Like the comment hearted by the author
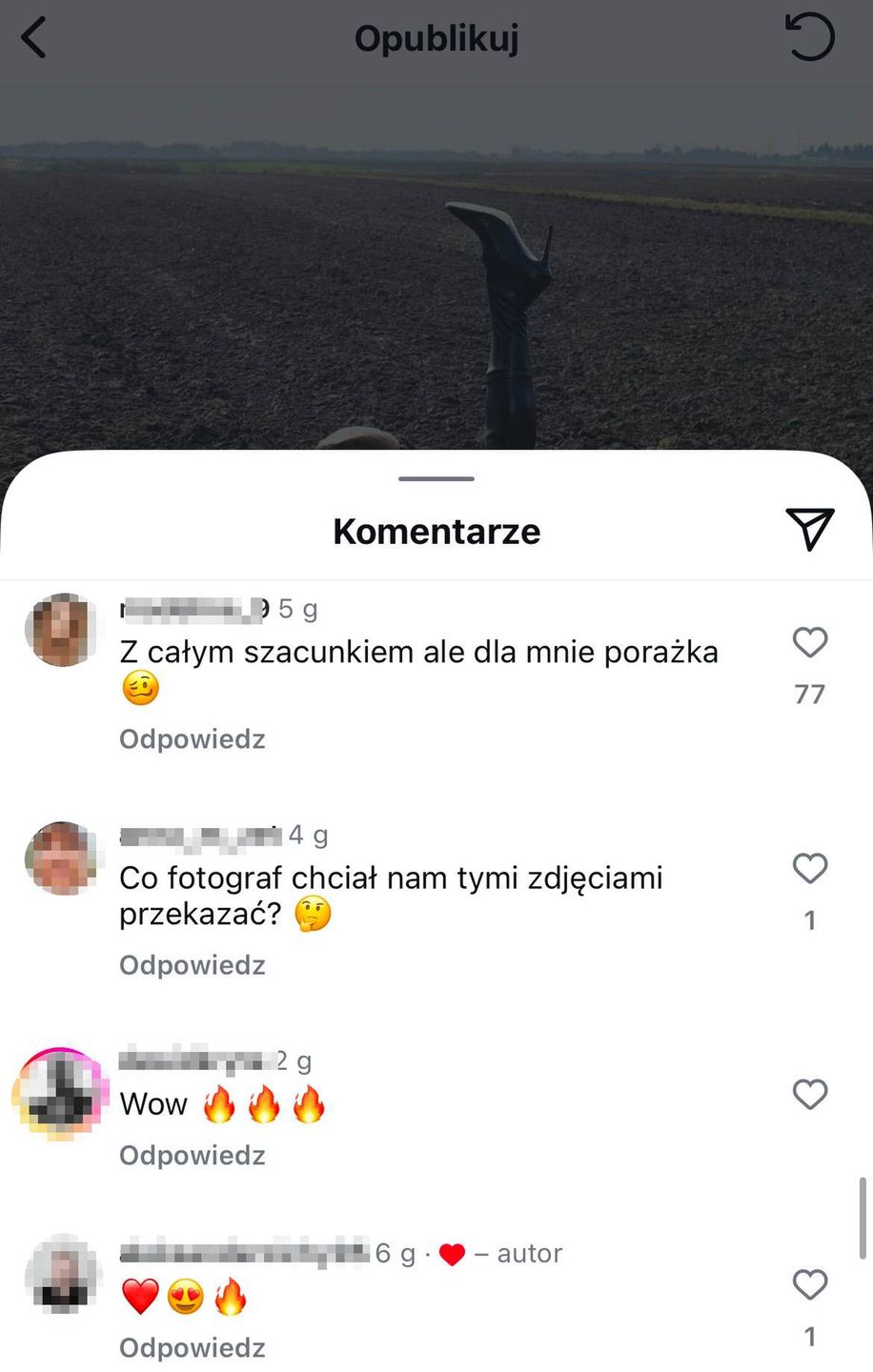Viewport: 873px width, 1372px height. (x=809, y=1284)
